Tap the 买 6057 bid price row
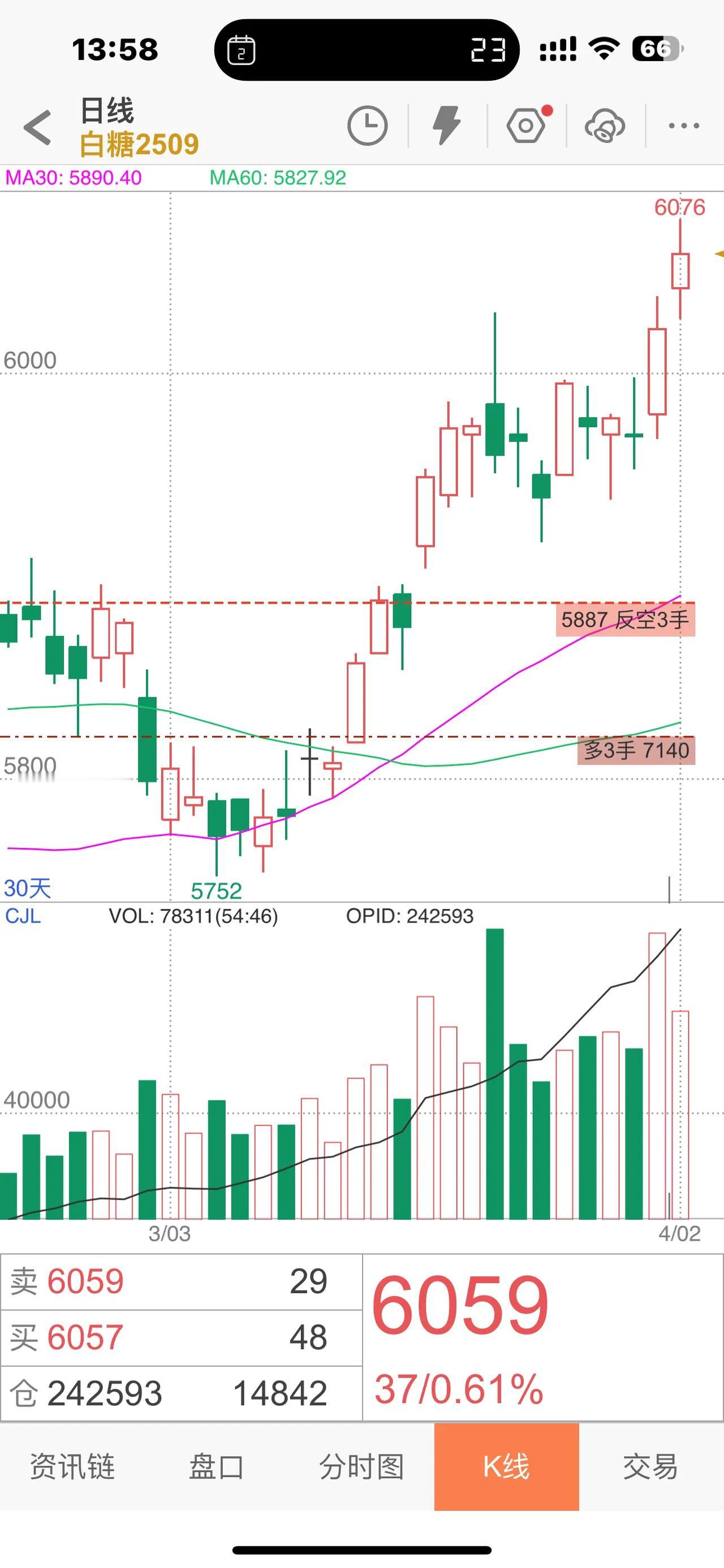 pyautogui.click(x=182, y=1337)
